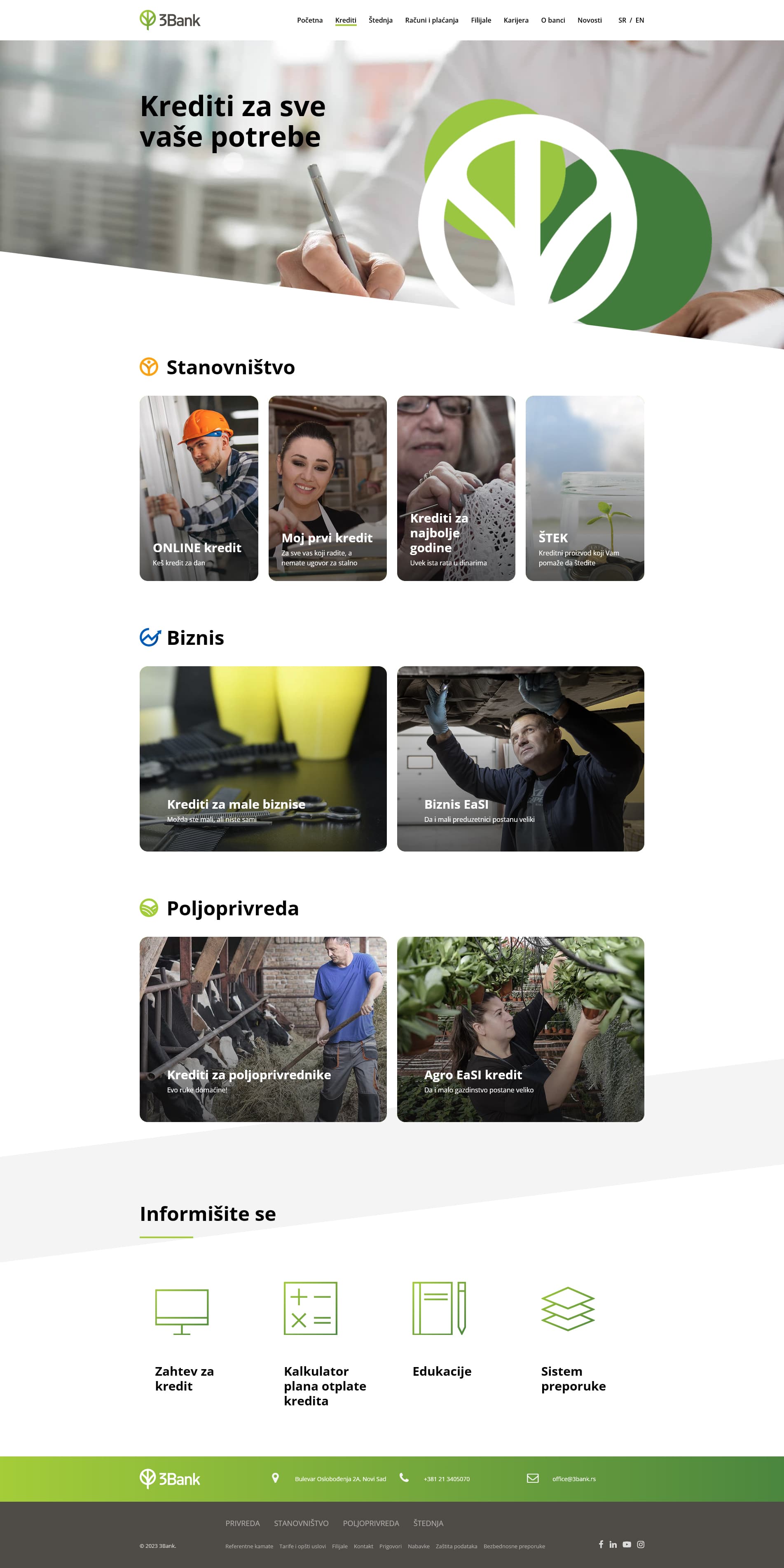Tap the office@3bank.rs email link
This screenshot has width=784, height=1568.
coord(574,1479)
